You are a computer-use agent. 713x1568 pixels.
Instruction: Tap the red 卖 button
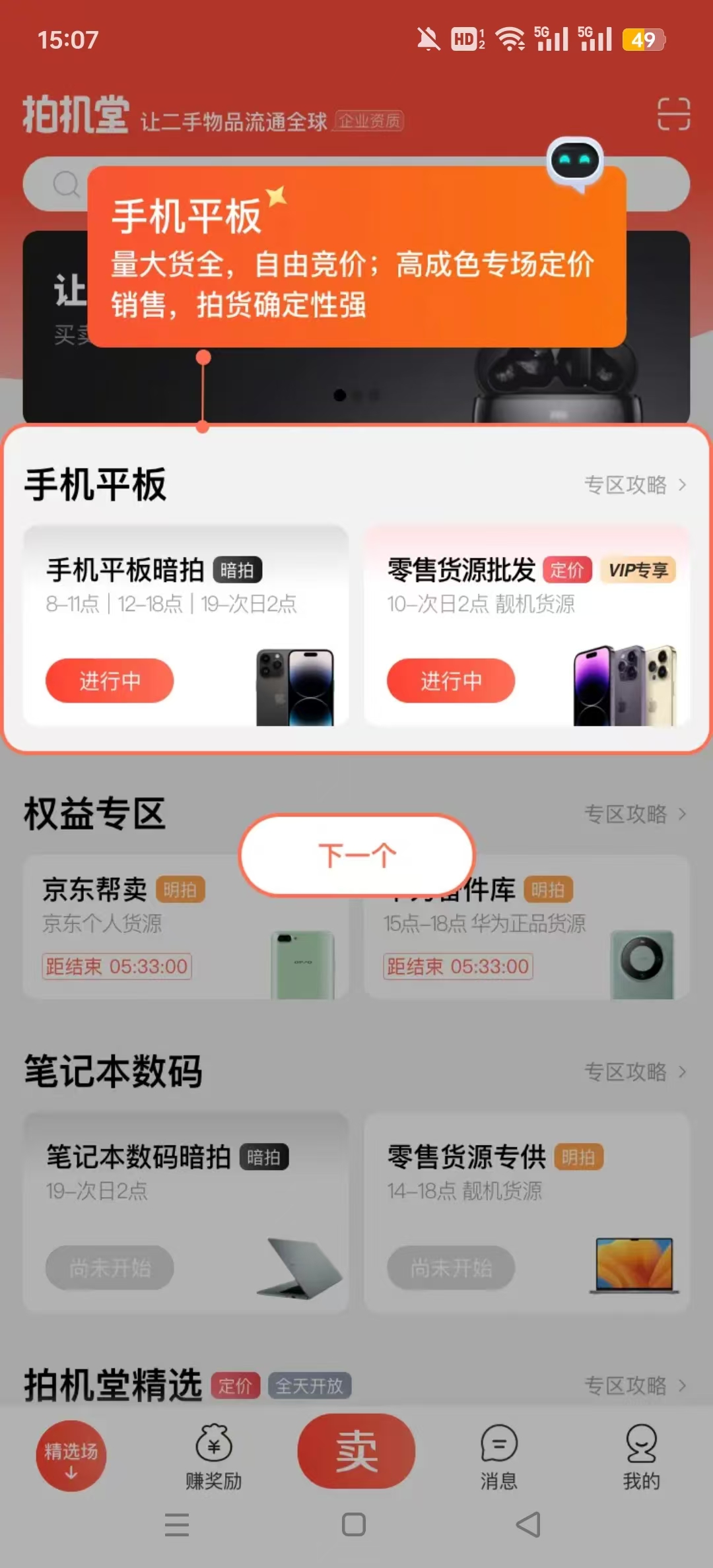tap(356, 1451)
